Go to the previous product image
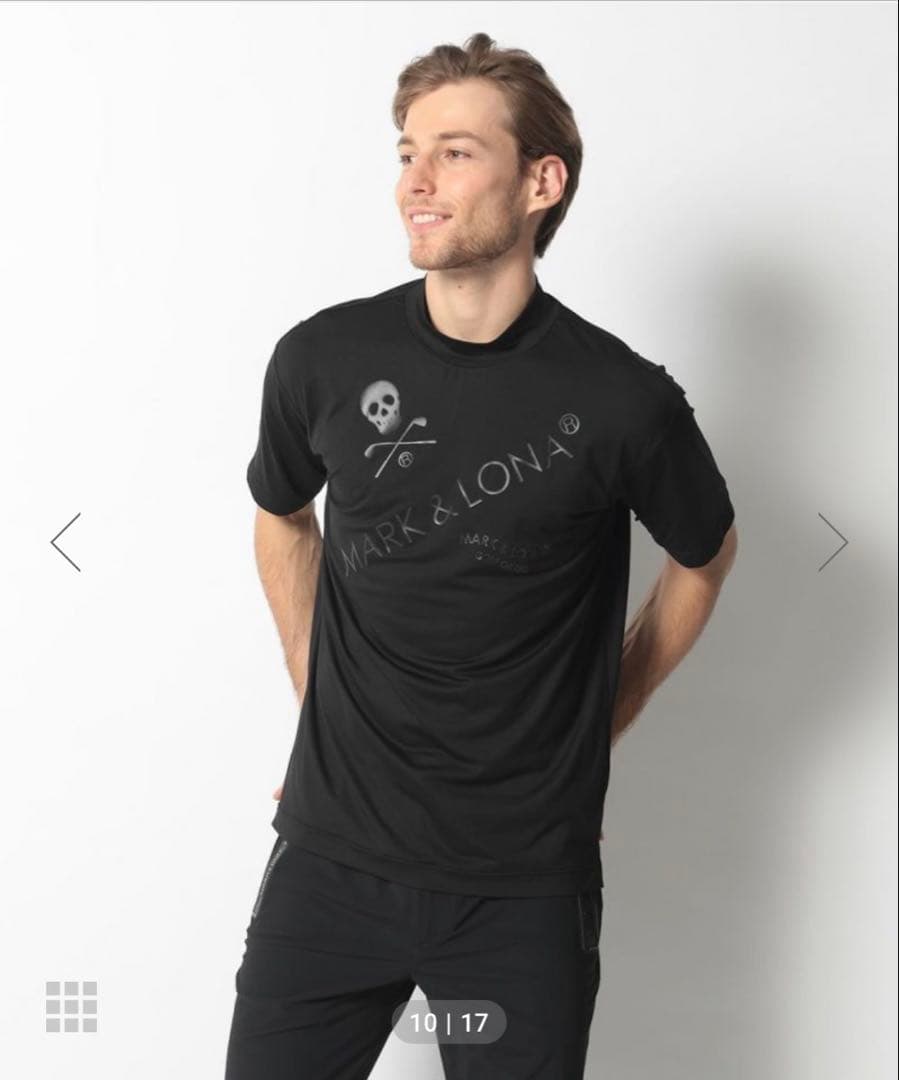 click(x=66, y=542)
